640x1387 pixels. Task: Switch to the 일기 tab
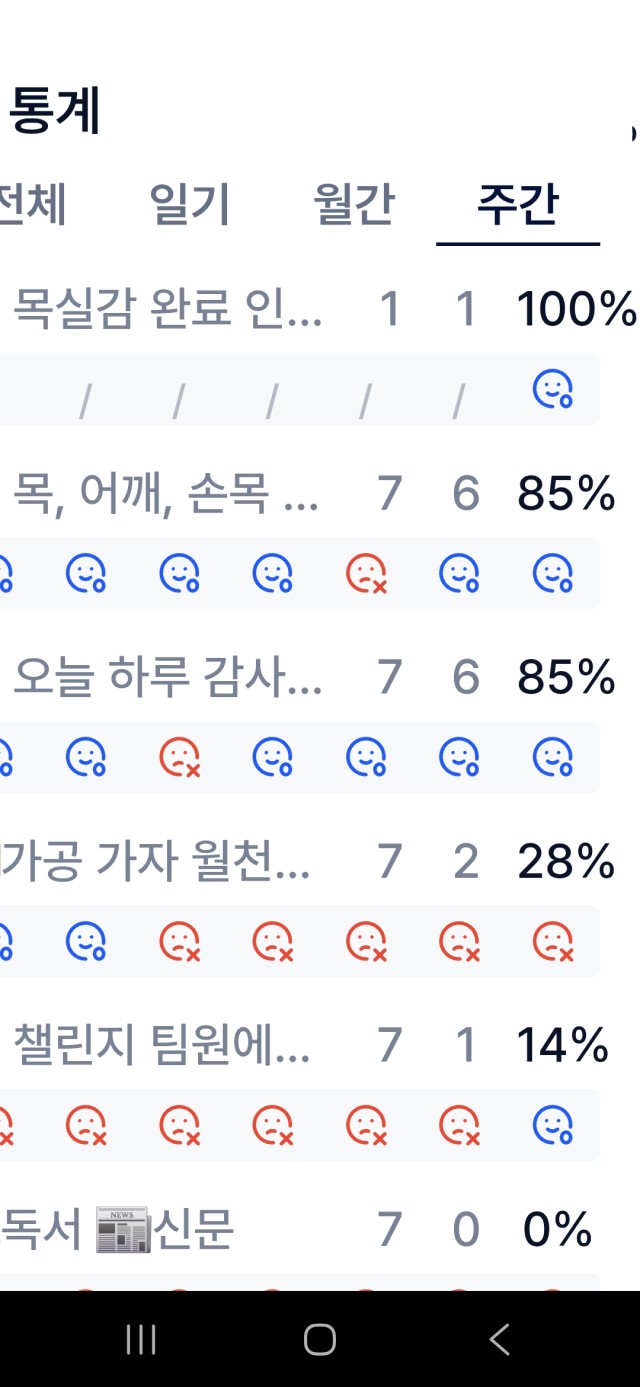[x=190, y=204]
